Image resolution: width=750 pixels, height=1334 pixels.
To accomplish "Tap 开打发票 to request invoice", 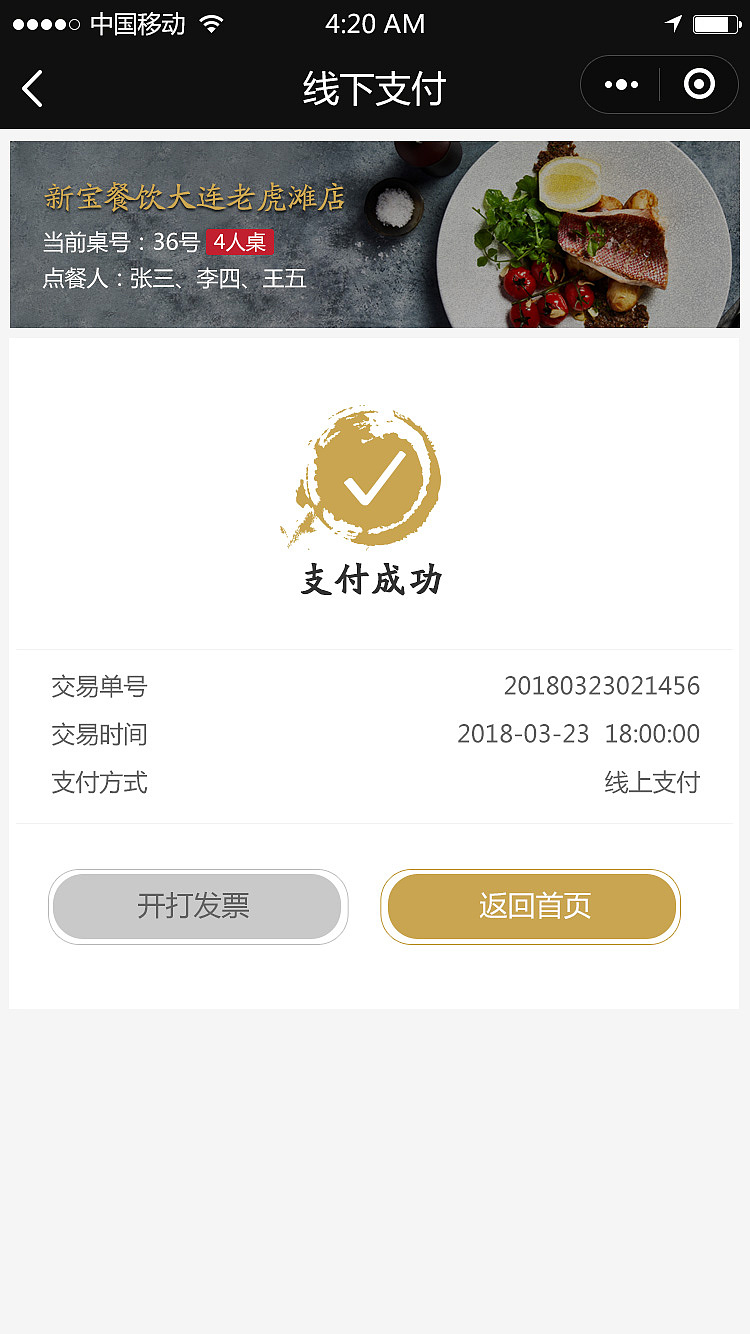I will 198,906.
